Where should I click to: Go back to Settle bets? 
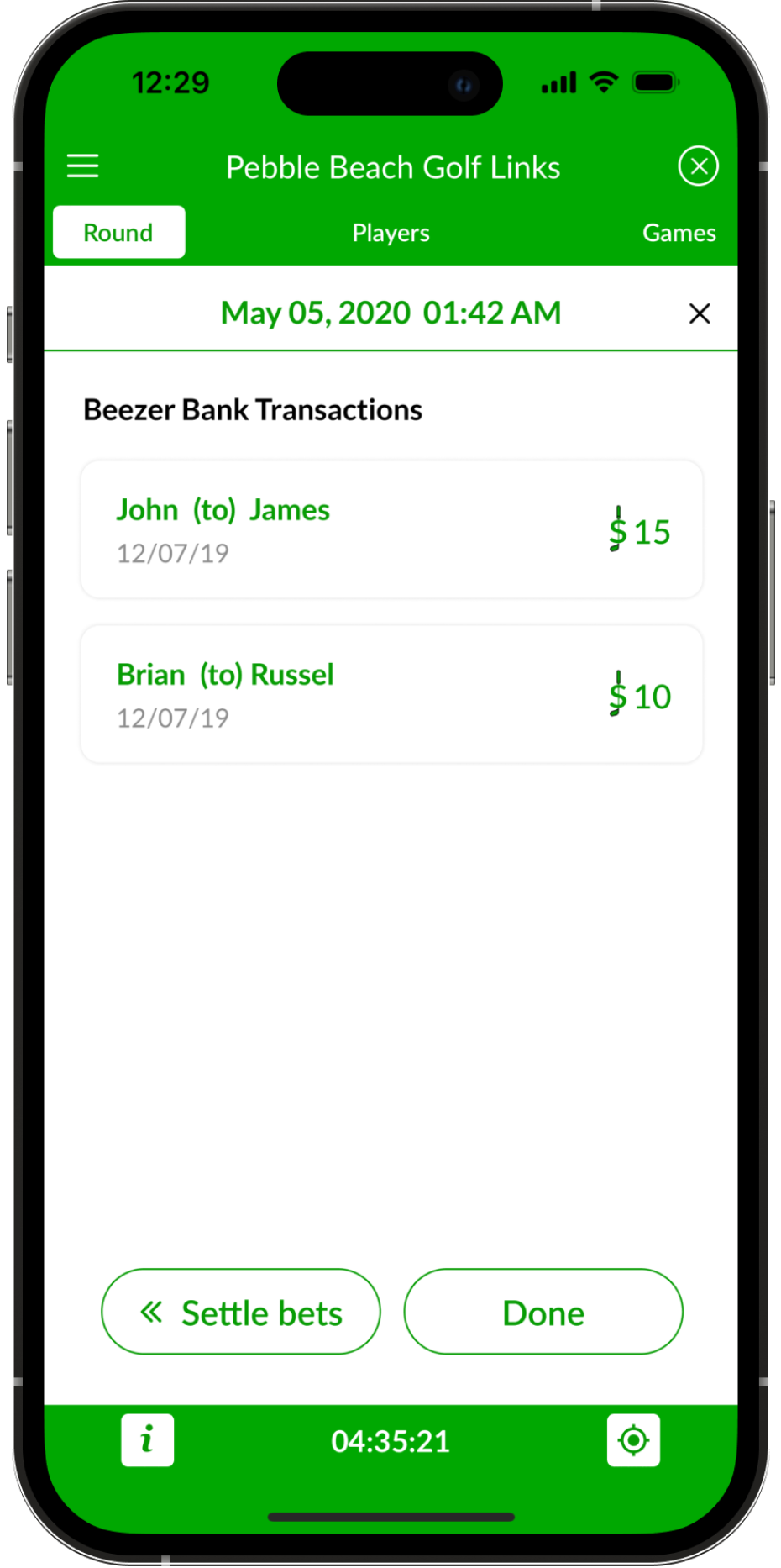(241, 1312)
